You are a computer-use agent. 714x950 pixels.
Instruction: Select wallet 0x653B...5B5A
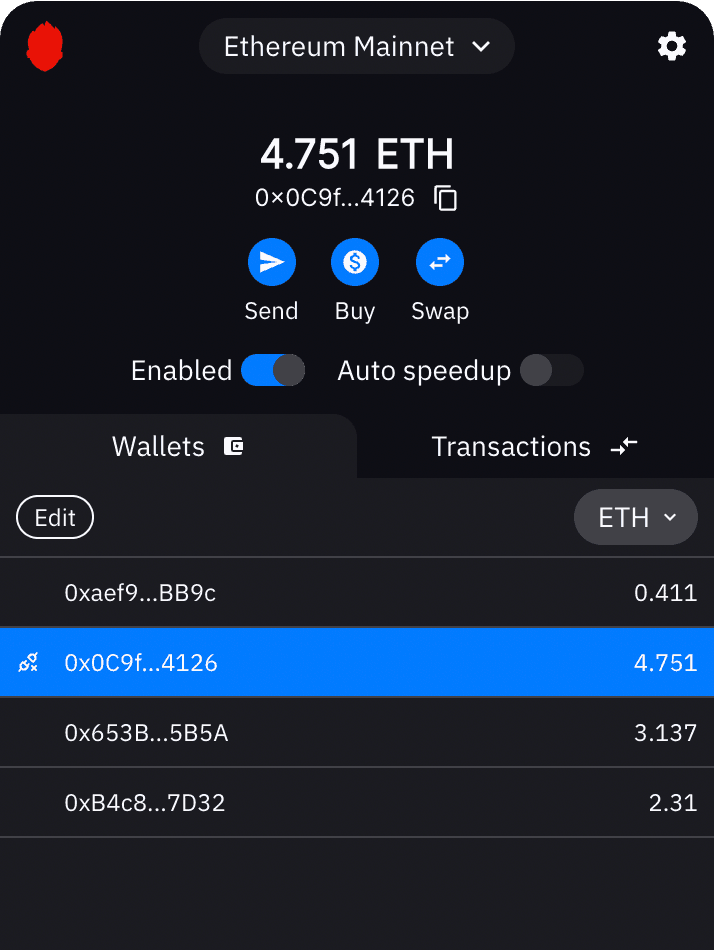357,733
